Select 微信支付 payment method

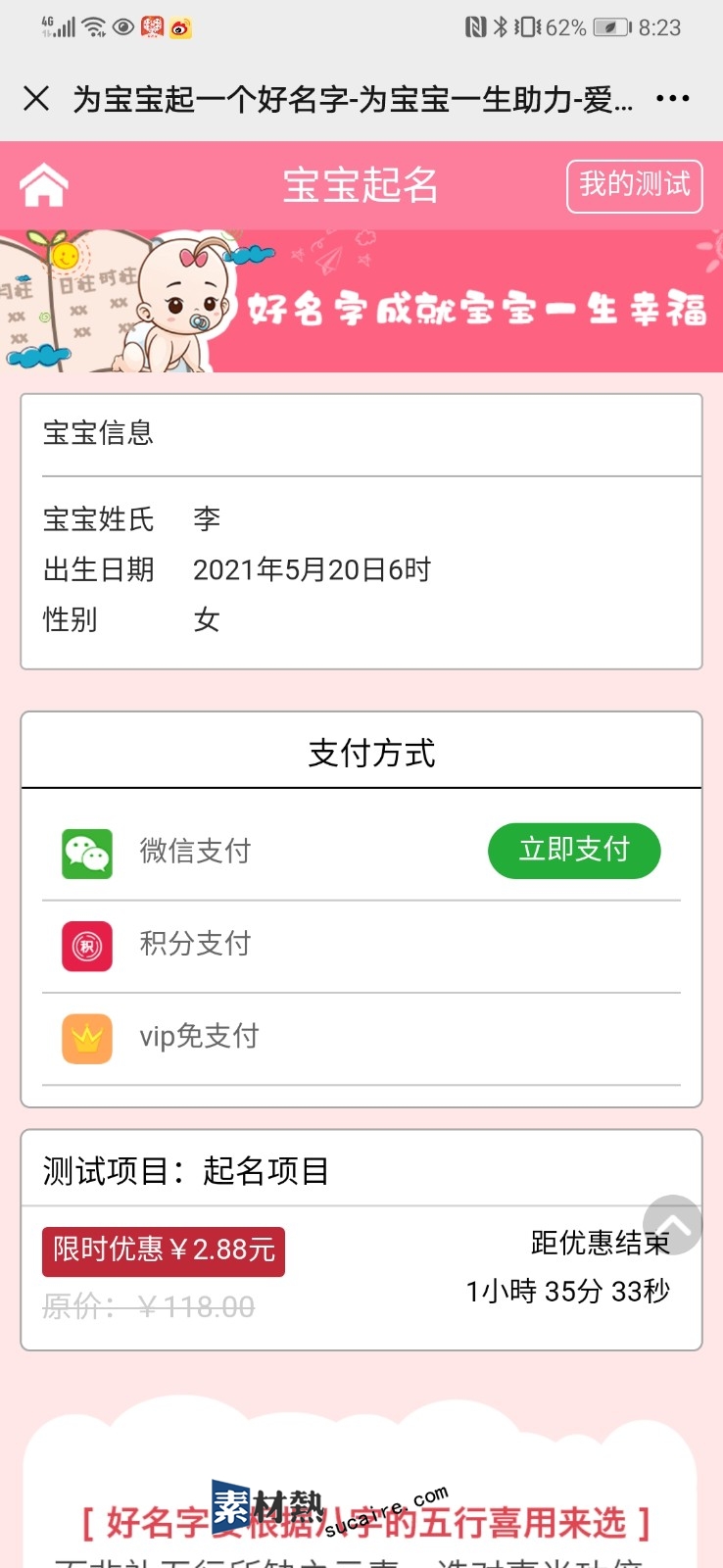point(361,852)
